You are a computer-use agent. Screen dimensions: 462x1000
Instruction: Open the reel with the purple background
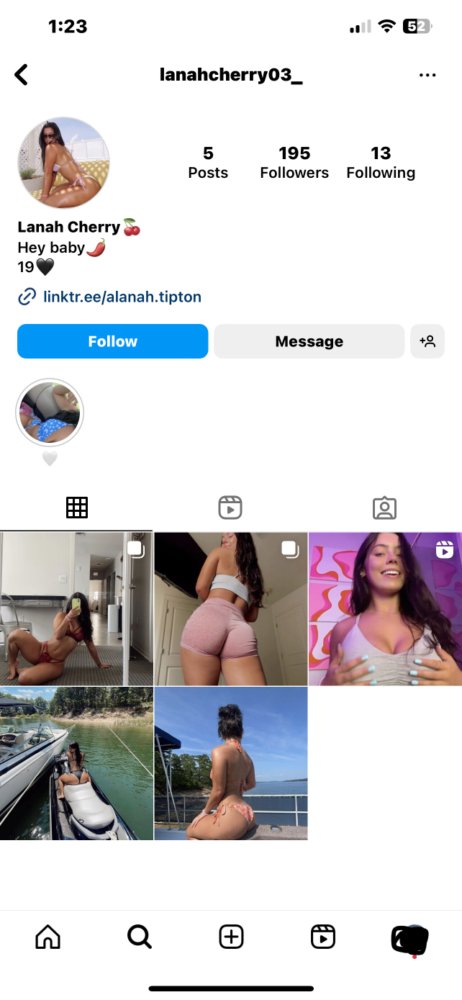[x=385, y=609]
